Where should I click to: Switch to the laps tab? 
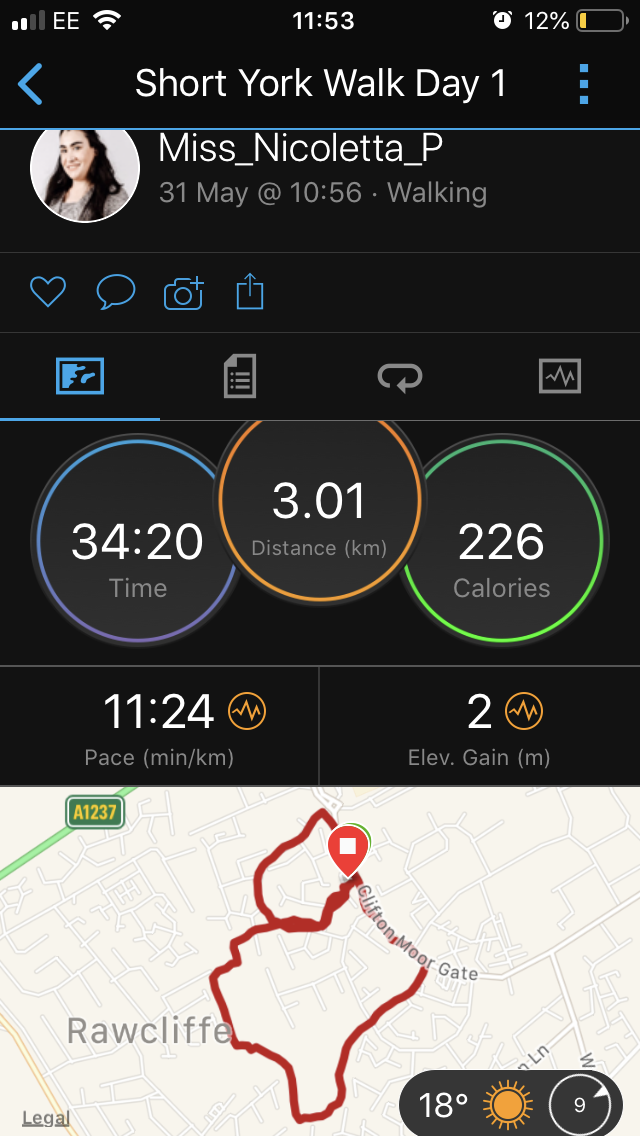(x=399, y=377)
